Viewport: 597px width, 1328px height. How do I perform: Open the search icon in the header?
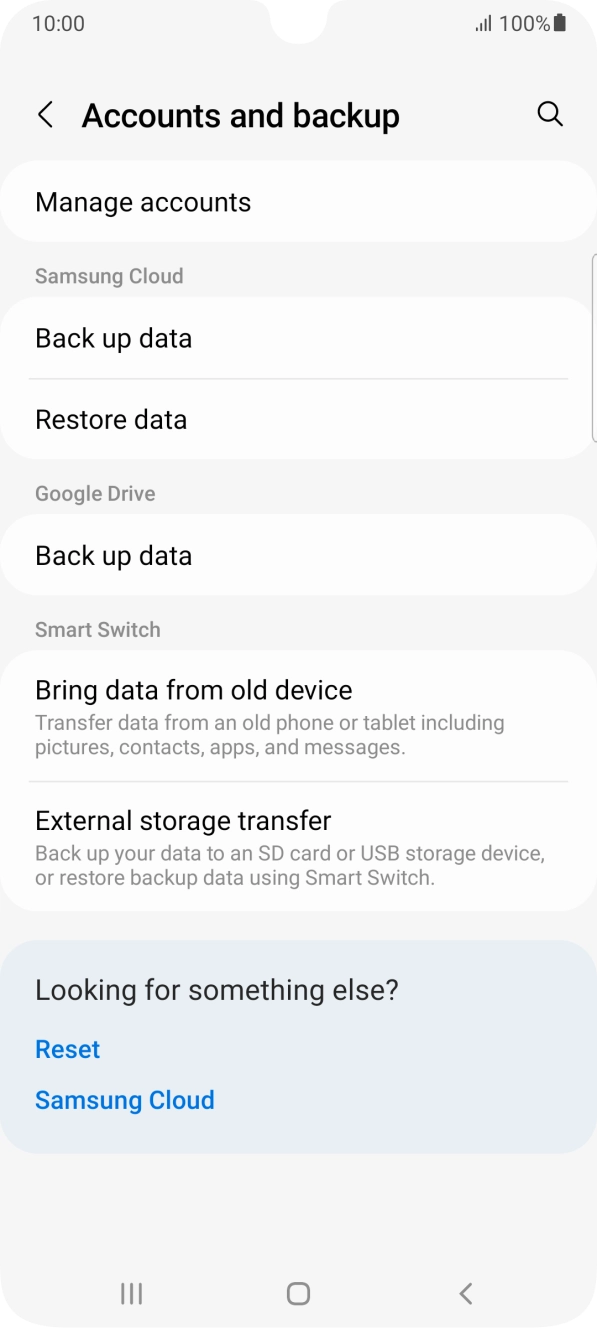click(x=550, y=114)
